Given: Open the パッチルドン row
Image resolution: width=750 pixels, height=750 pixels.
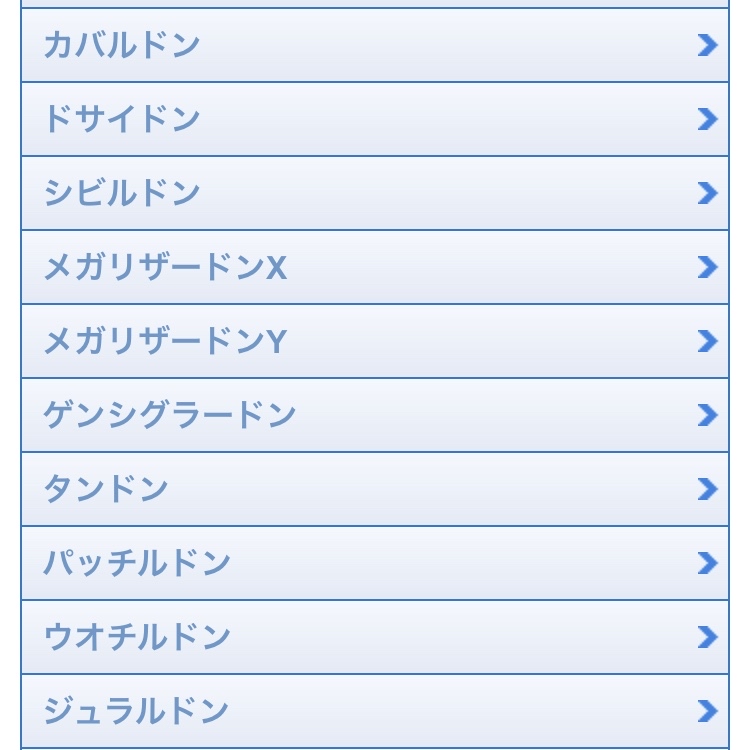Looking at the screenshot, I should pyautogui.click(x=374, y=563).
